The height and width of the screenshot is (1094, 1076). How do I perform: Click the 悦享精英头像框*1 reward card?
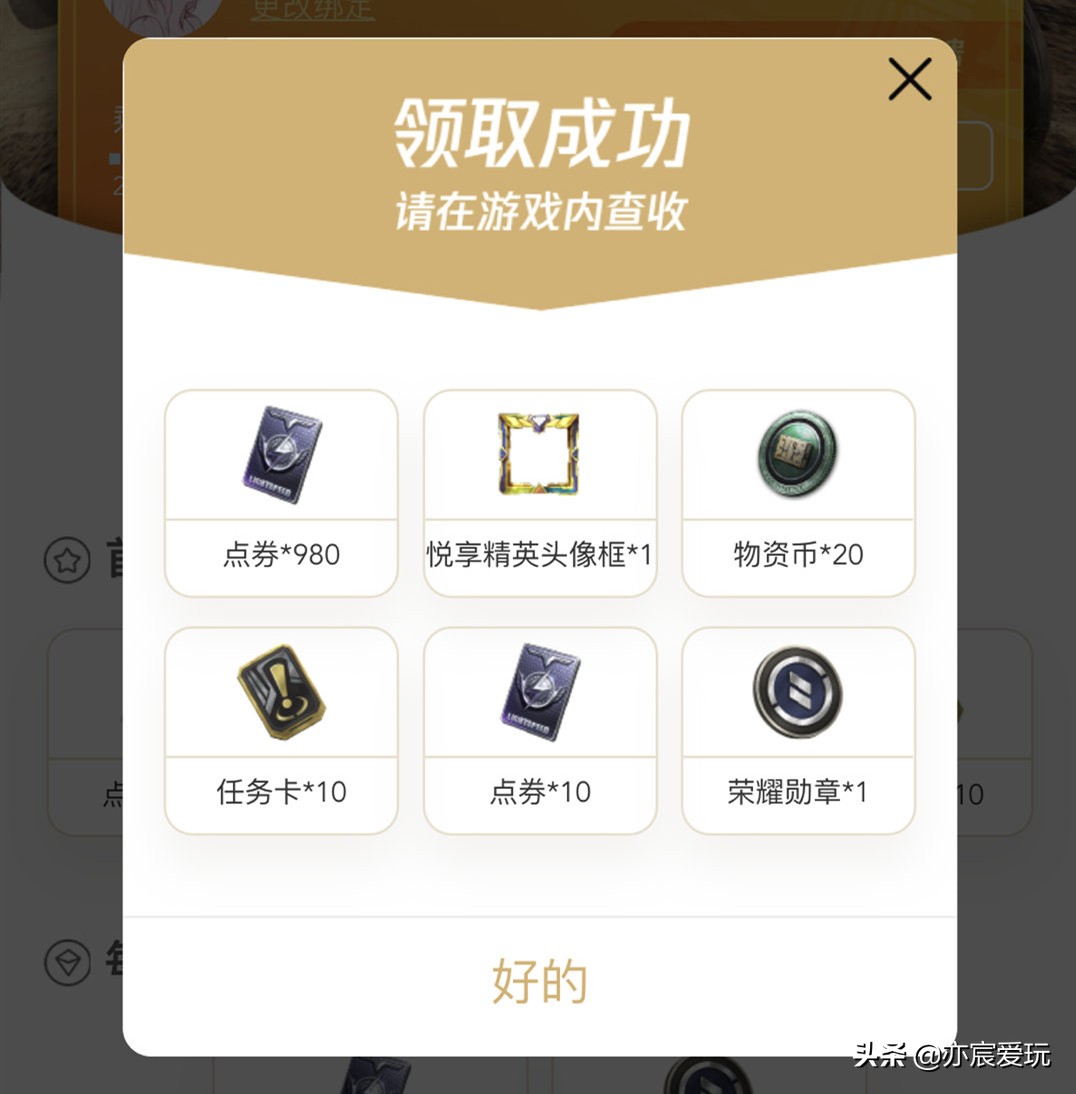pos(540,490)
